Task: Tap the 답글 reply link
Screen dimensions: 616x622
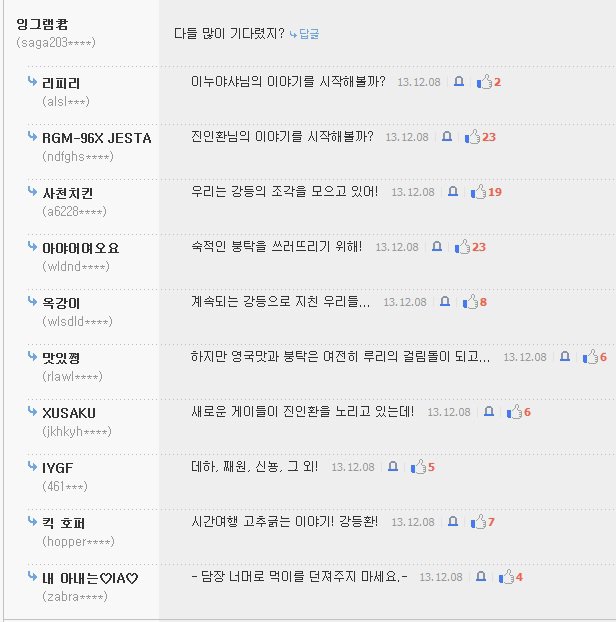Action: 304,34
